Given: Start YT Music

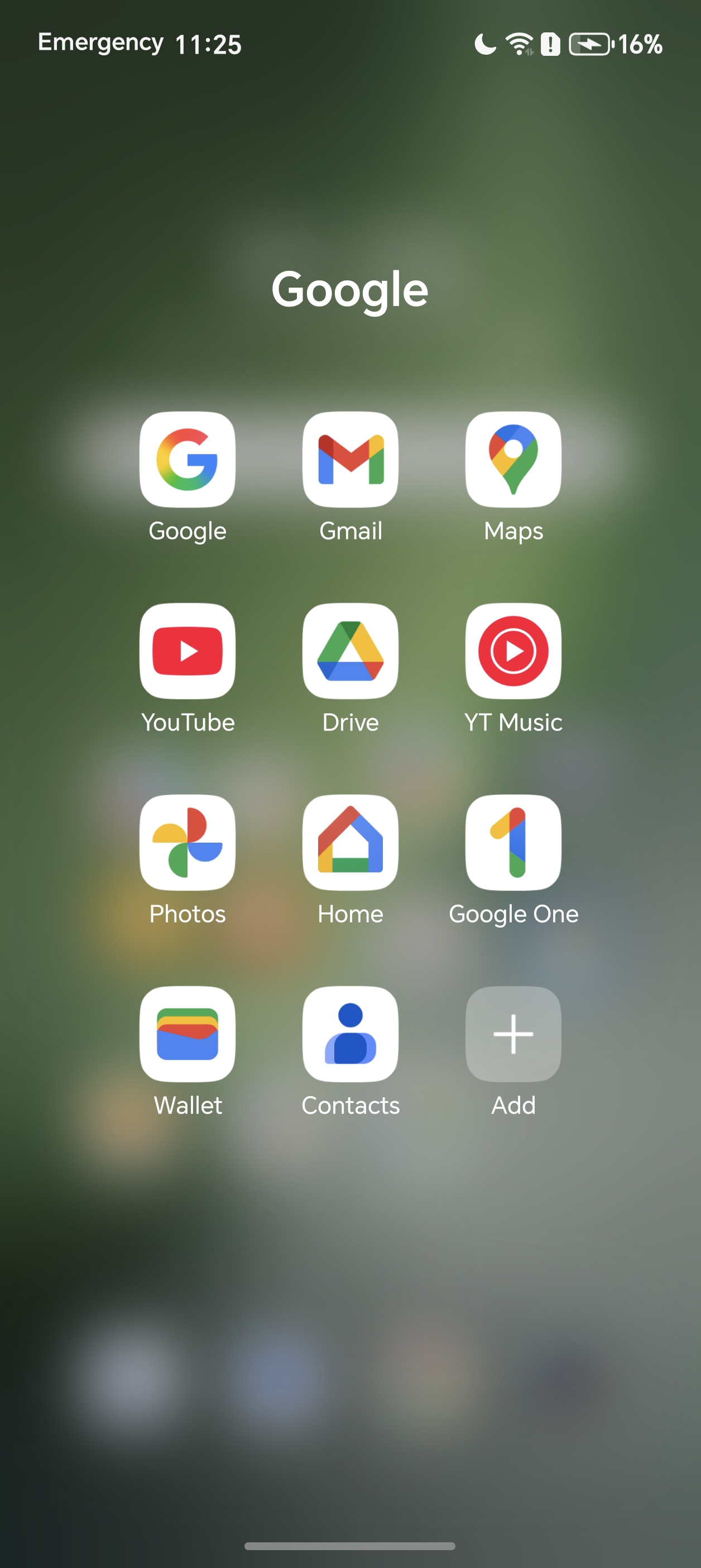Looking at the screenshot, I should pyautogui.click(x=513, y=651).
